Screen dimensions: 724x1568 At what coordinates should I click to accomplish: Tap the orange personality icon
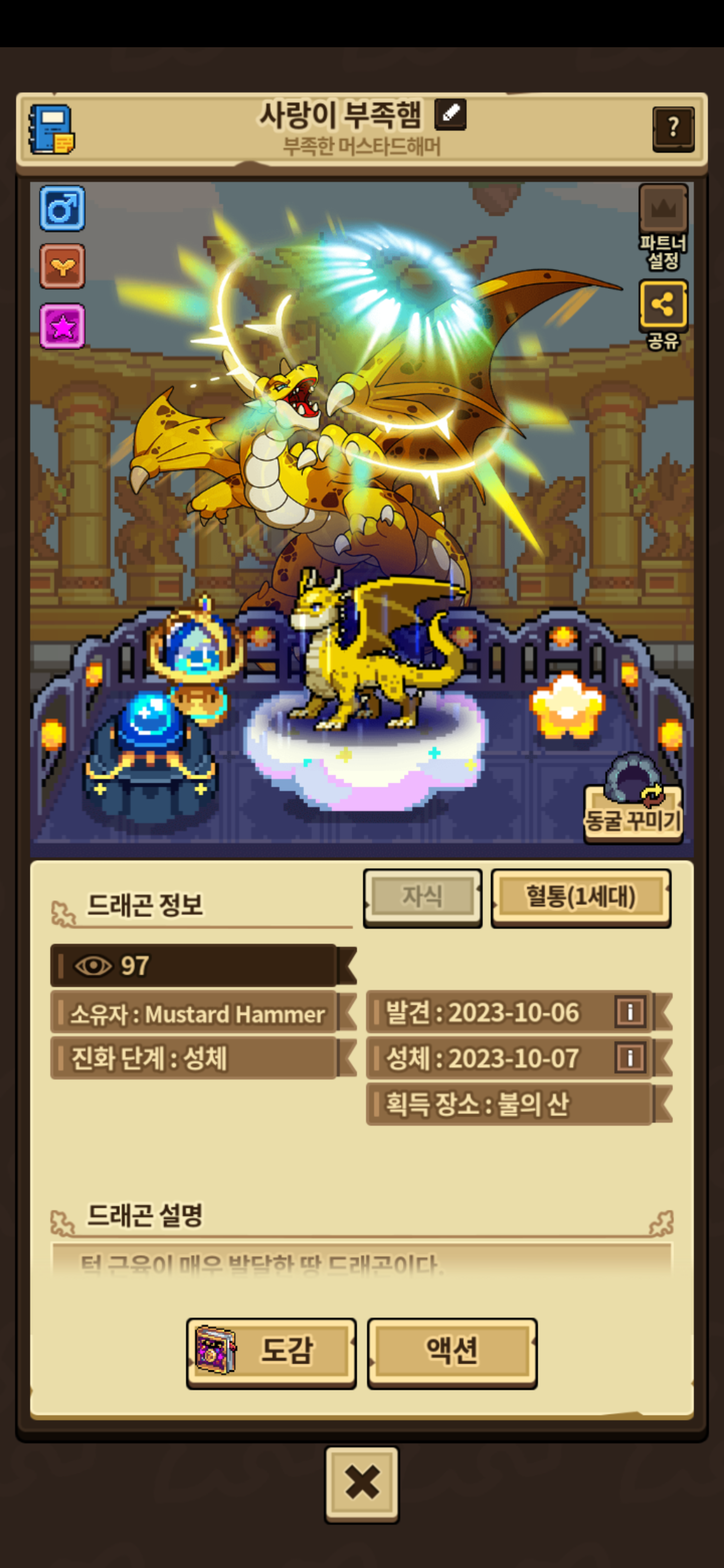tap(62, 267)
